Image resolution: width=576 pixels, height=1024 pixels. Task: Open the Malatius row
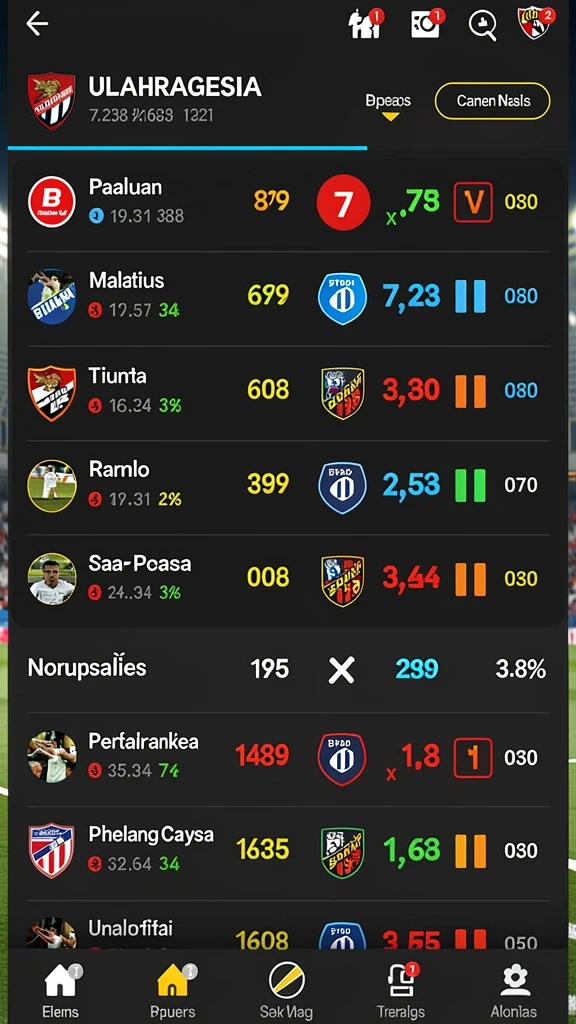point(288,298)
